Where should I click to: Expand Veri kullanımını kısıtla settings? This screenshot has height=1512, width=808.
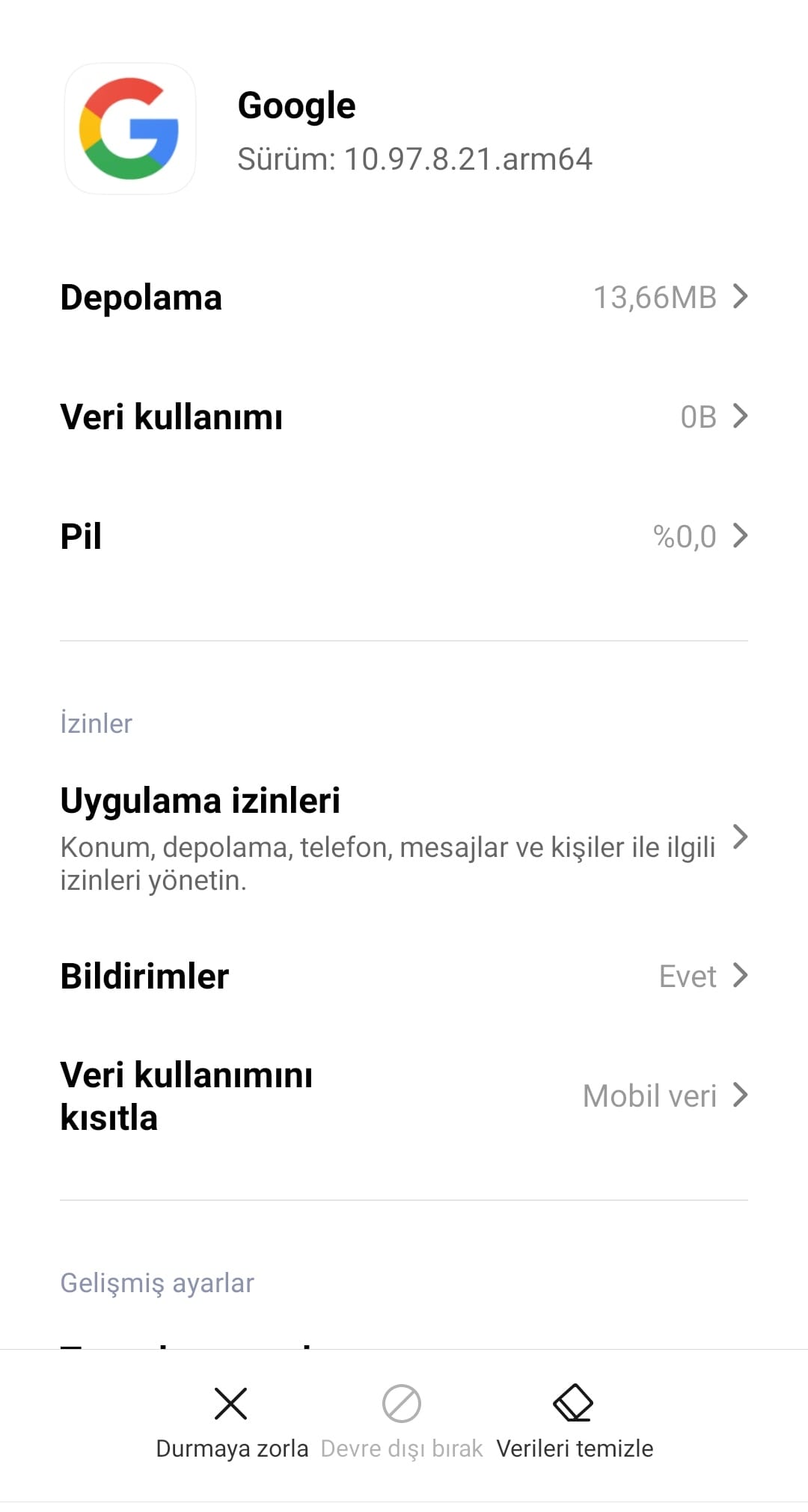741,1095
